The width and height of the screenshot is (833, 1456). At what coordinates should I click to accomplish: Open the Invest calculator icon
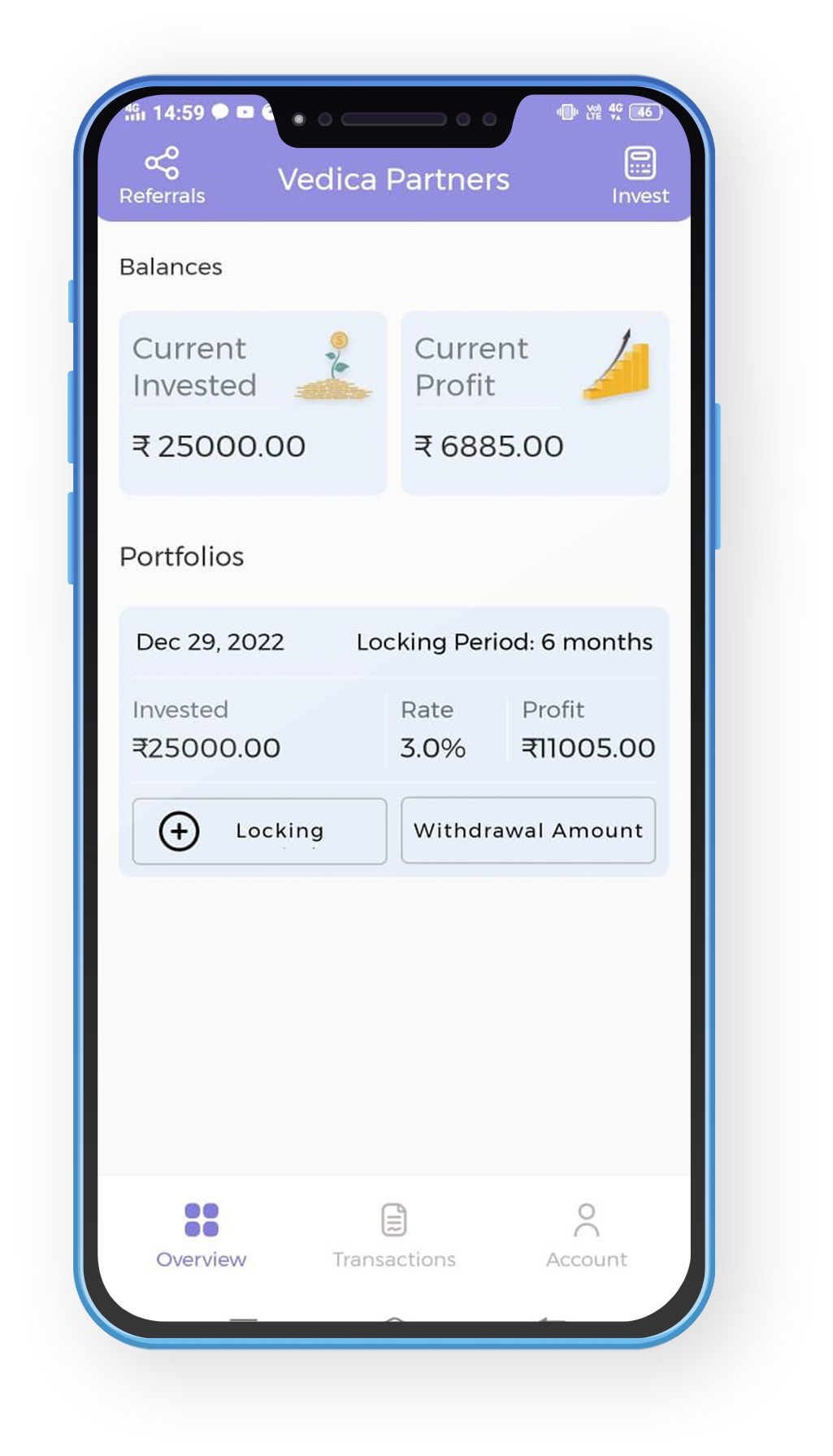(x=640, y=163)
